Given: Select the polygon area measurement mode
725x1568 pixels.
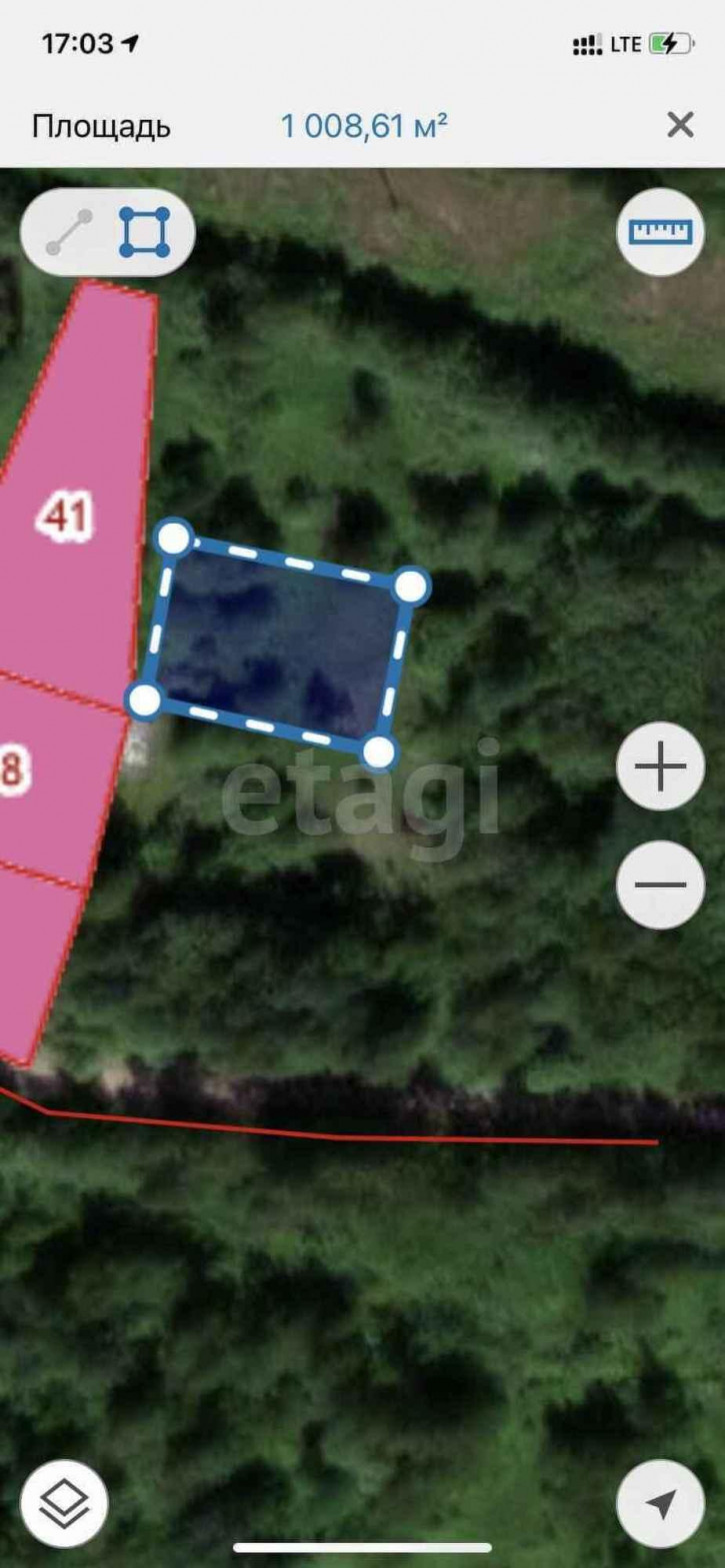Looking at the screenshot, I should (144, 232).
